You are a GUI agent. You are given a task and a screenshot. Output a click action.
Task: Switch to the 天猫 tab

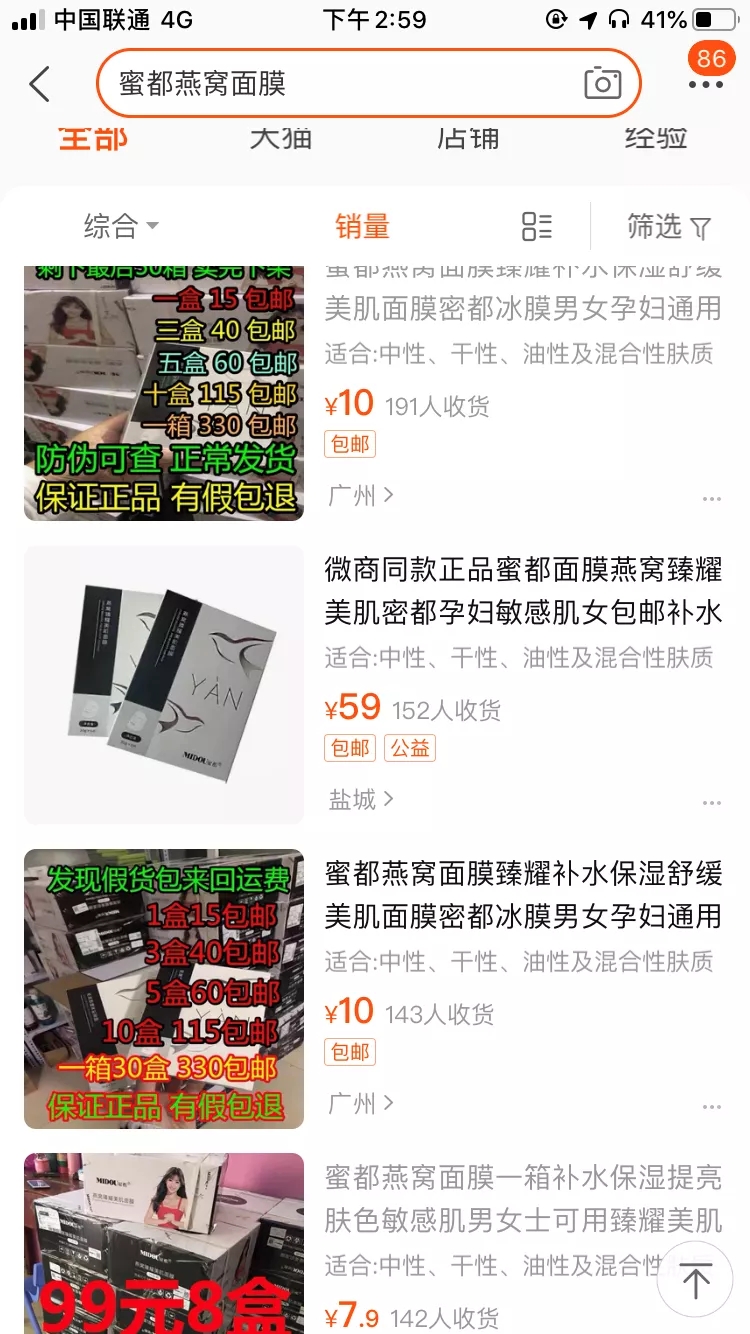tap(281, 136)
